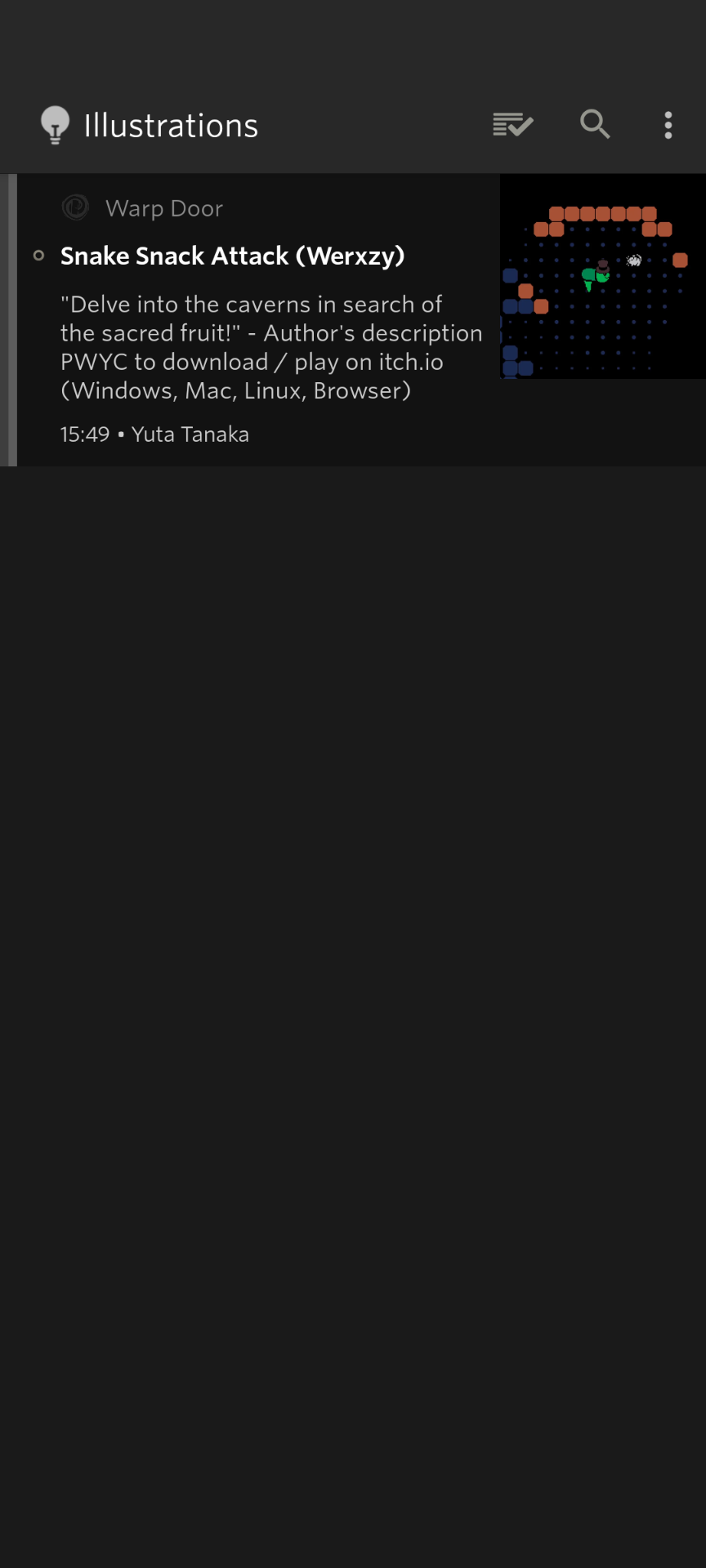Open the overflow menu

coord(668,125)
